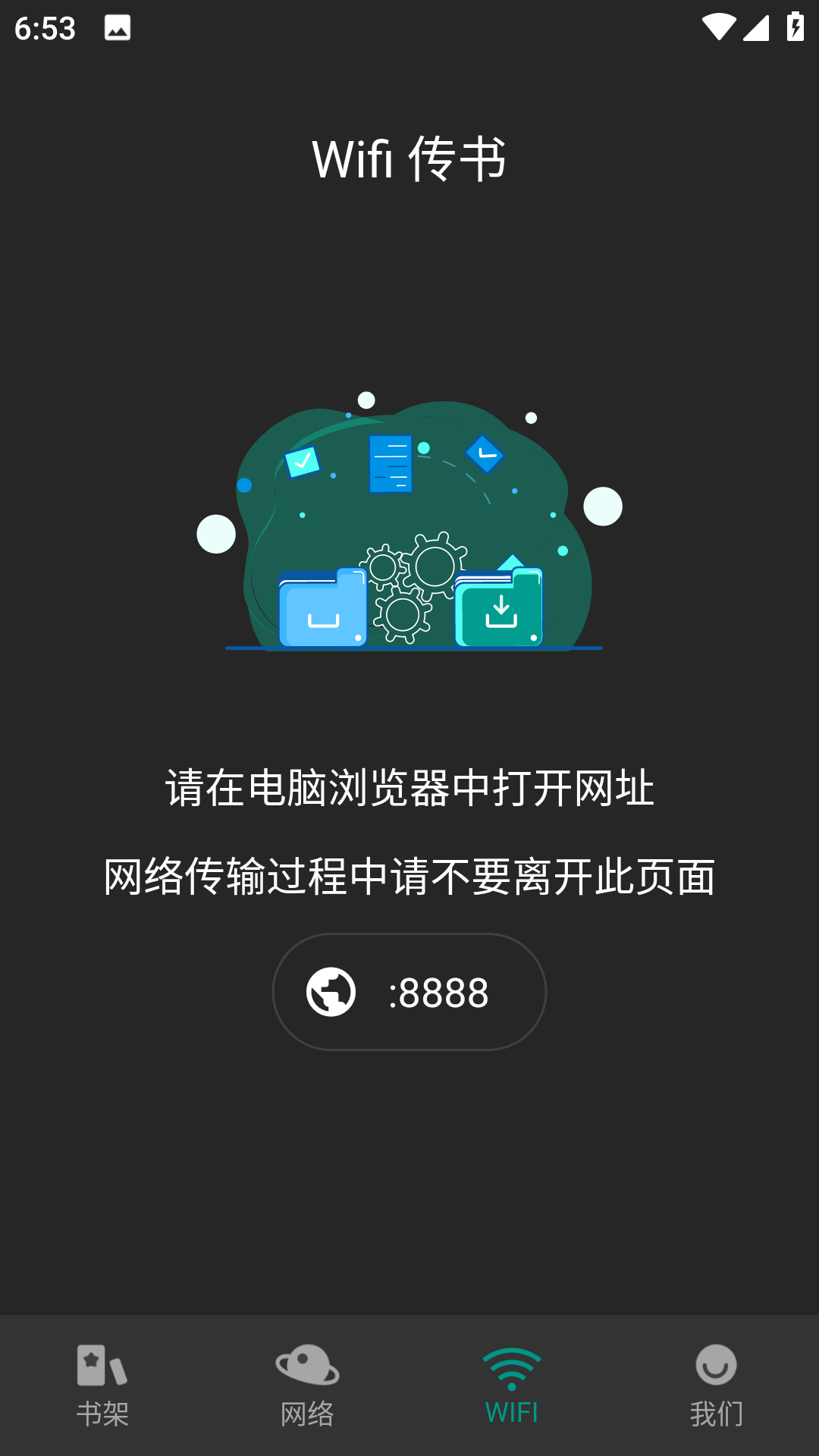
Task: Tap the cellular signal indicator in status bar
Action: point(756,27)
